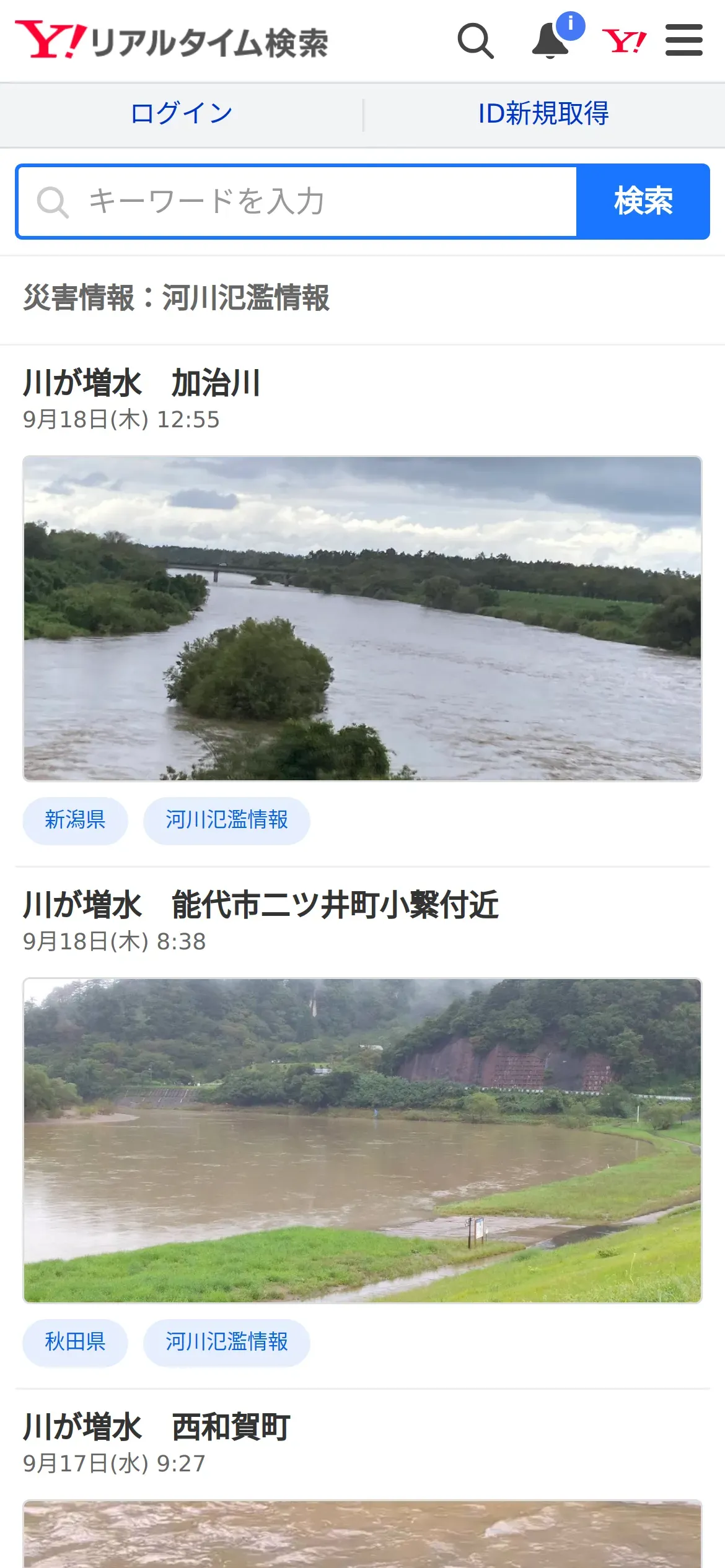
Task: Tap the Yahoo! リアルタイム検索 logo
Action: pos(172,41)
